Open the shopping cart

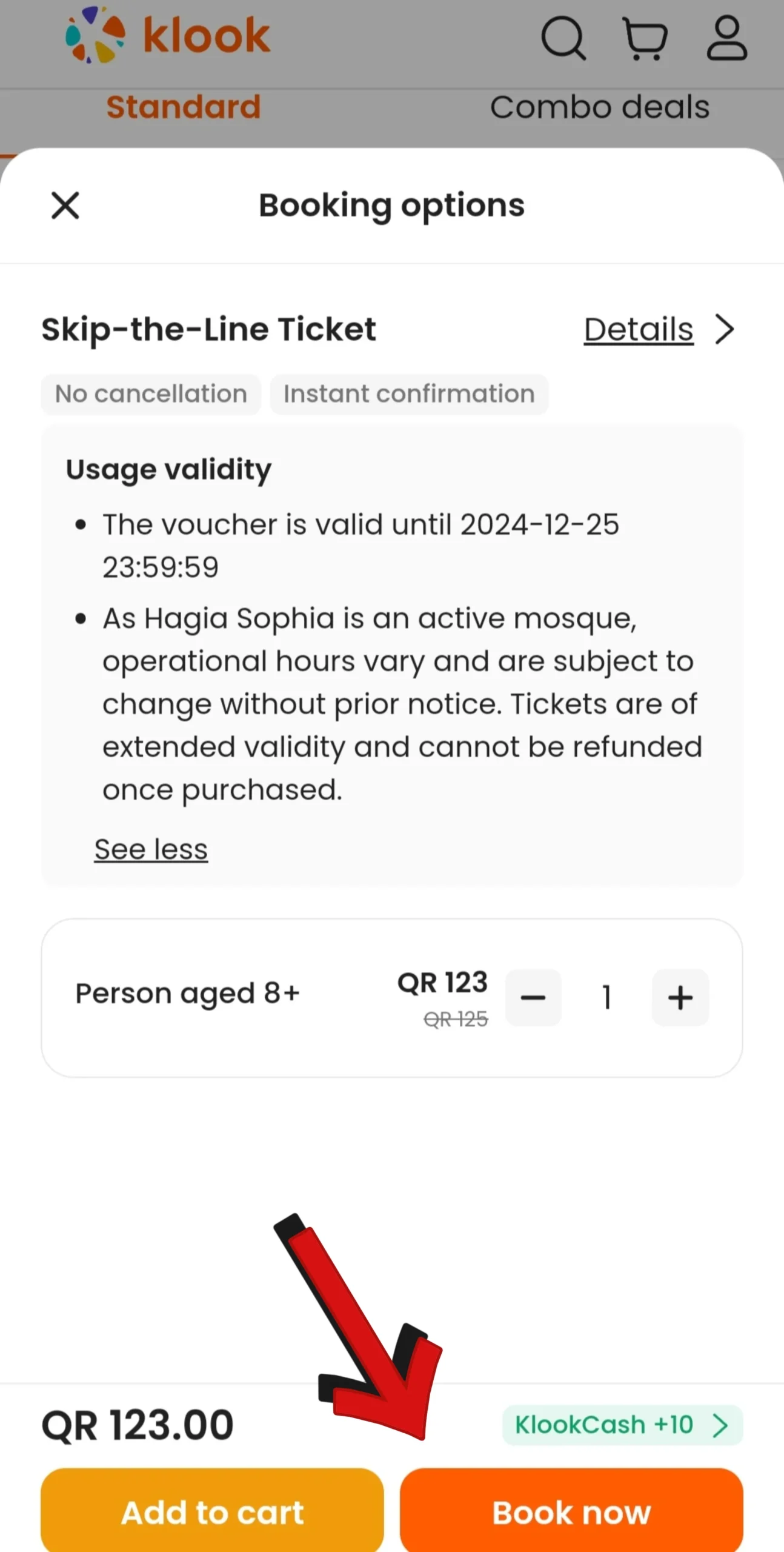point(645,38)
